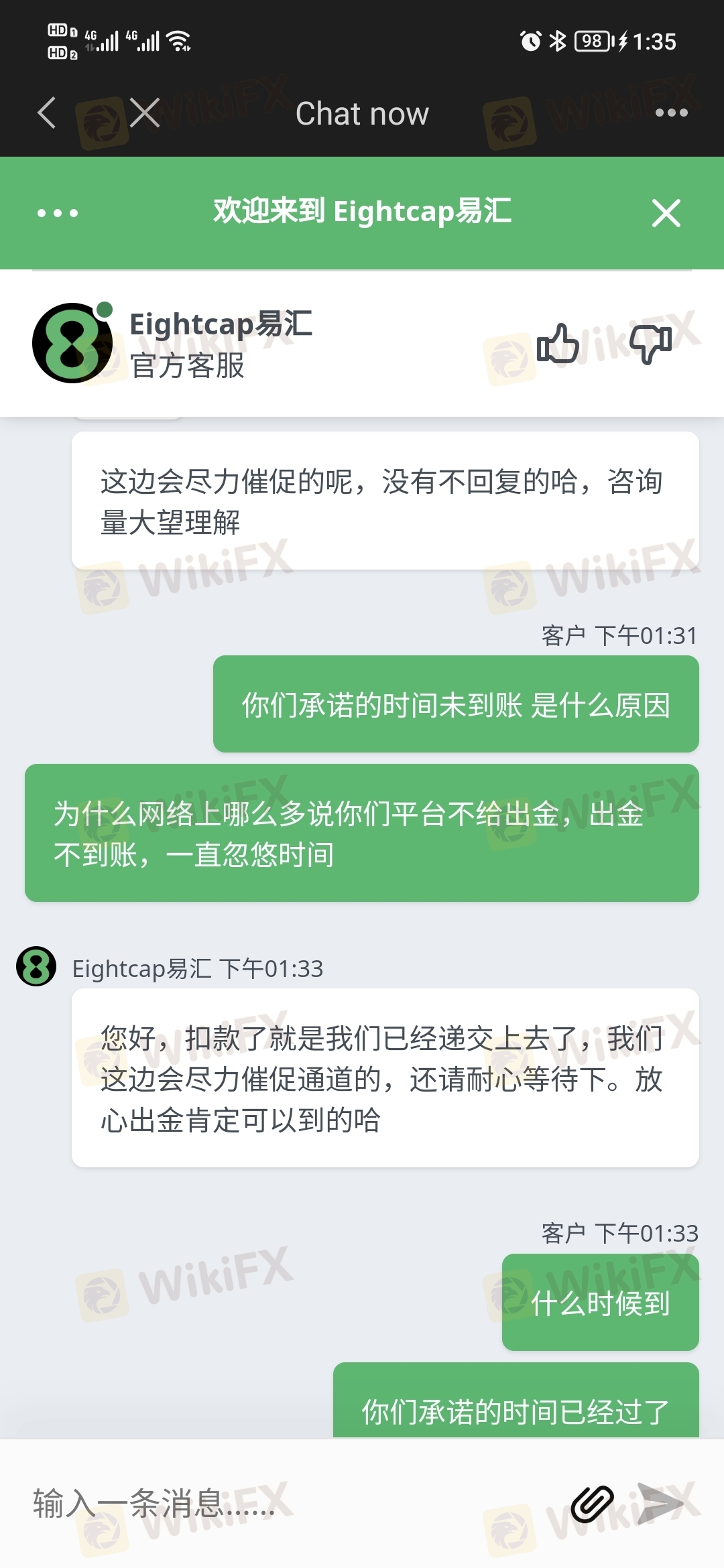Open the top-right overflow menu

[x=671, y=113]
